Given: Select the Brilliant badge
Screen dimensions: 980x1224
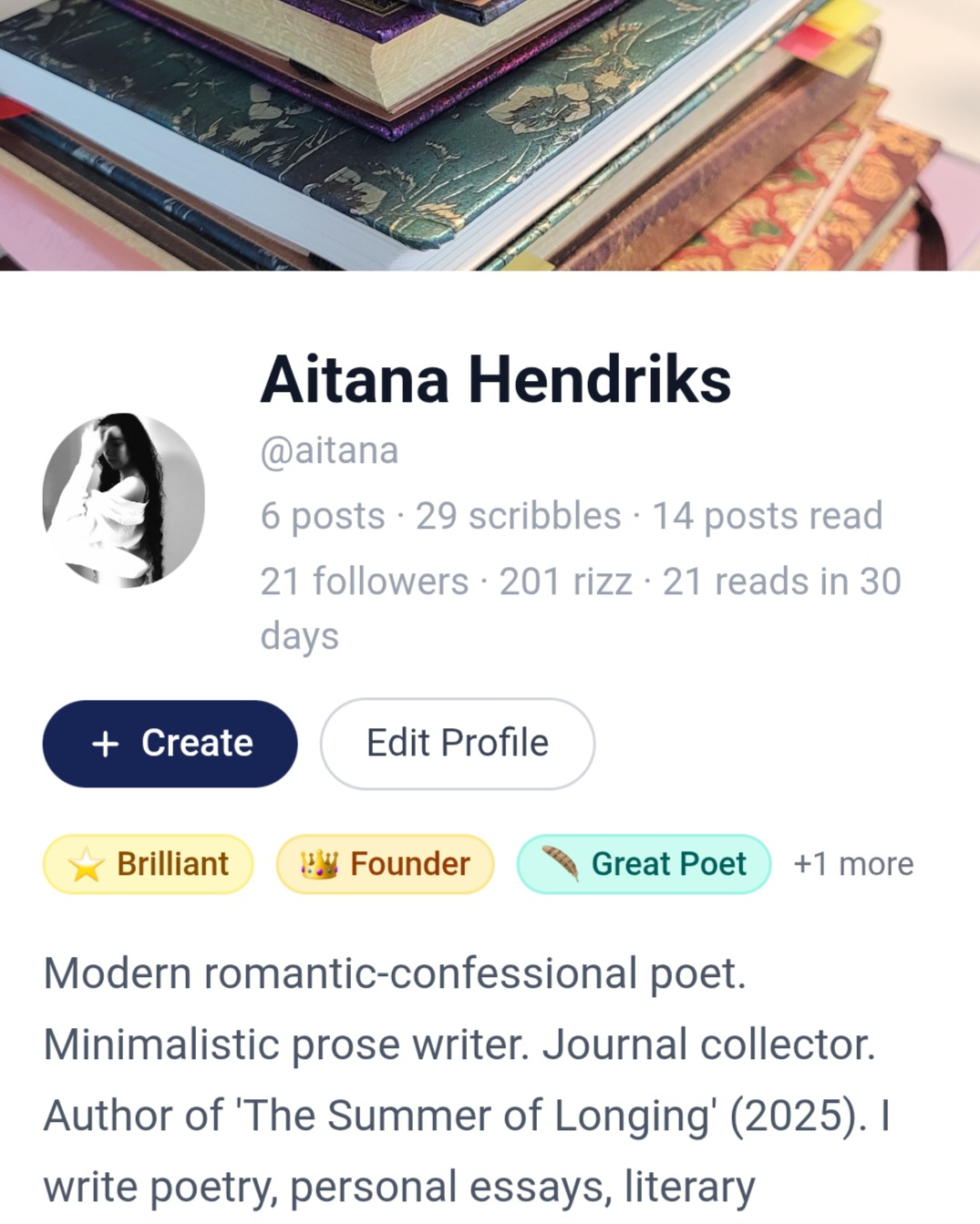Looking at the screenshot, I should (x=148, y=864).
